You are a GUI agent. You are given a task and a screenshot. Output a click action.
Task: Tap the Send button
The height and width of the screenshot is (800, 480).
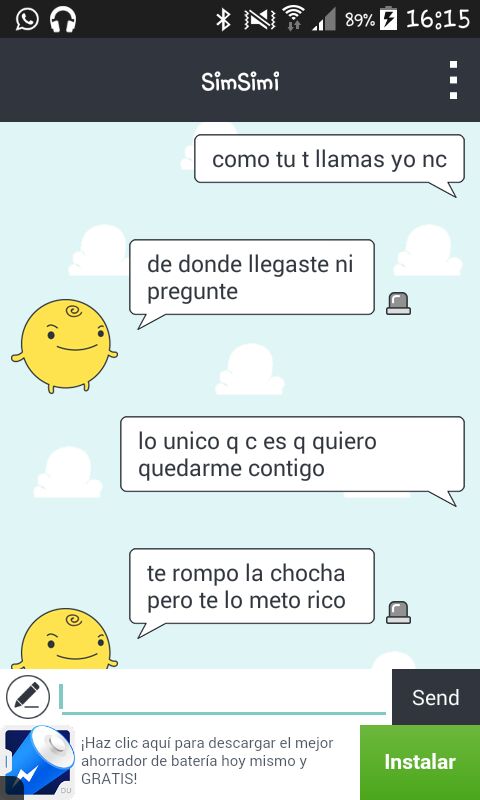point(436,697)
